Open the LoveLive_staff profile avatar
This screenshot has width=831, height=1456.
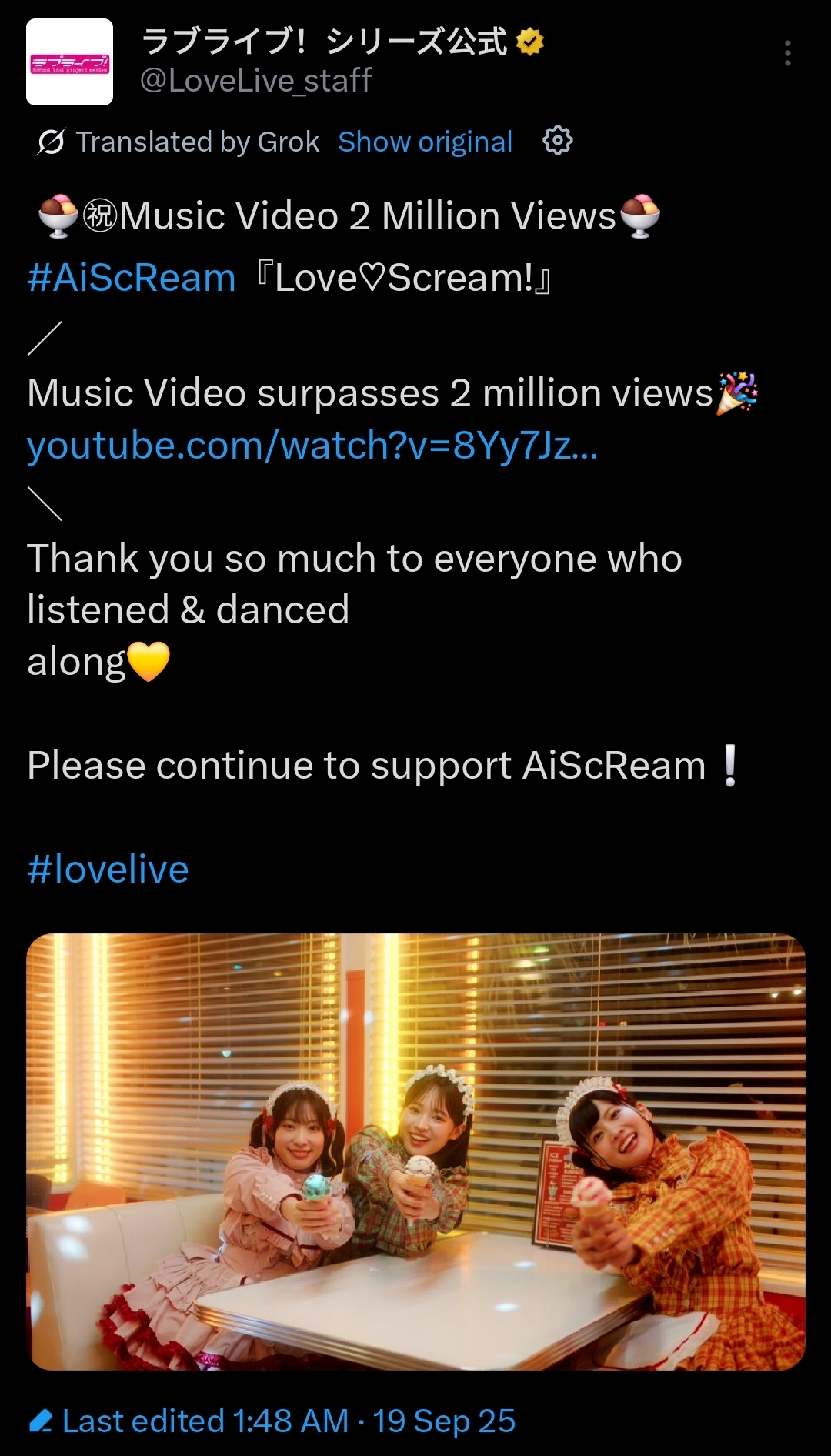[x=69, y=62]
